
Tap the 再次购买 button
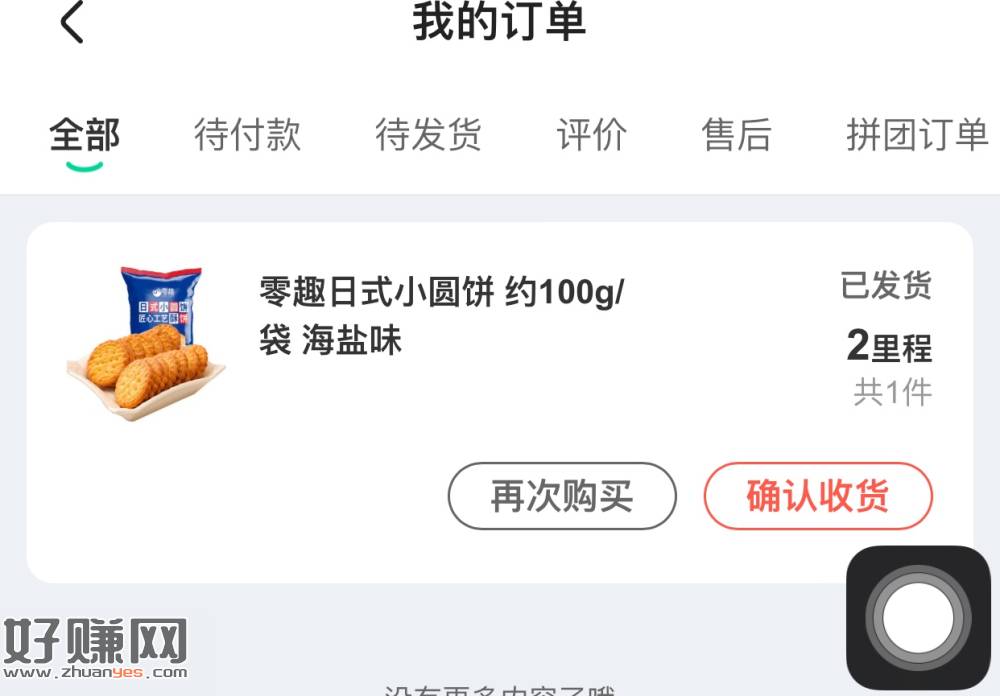(x=562, y=496)
